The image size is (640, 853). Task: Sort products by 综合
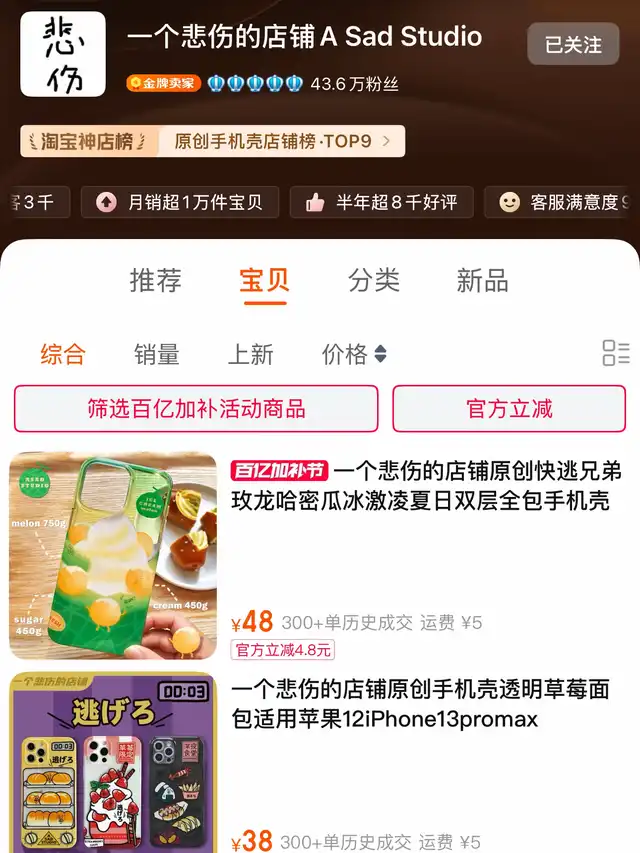point(63,354)
